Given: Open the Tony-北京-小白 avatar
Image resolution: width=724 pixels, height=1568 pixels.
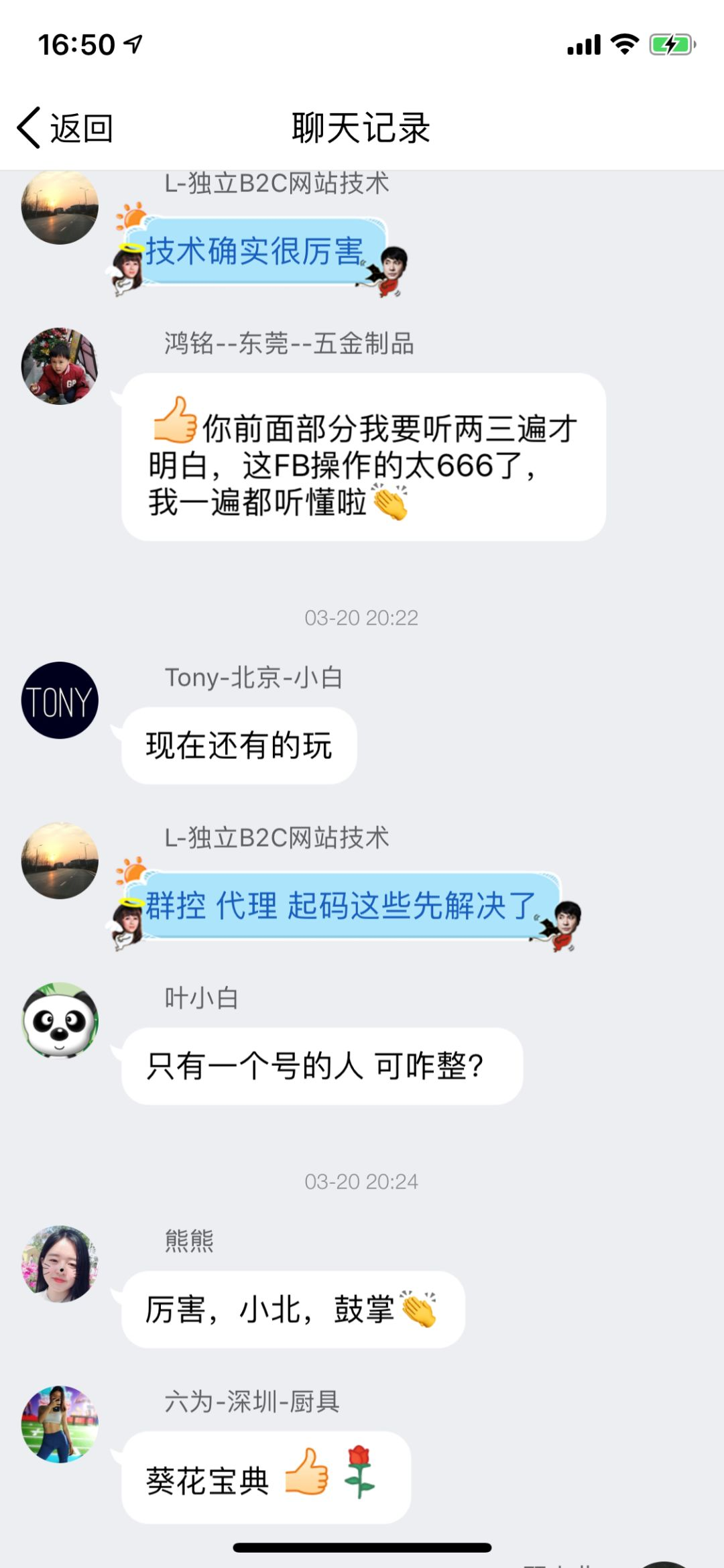Looking at the screenshot, I should 60,701.
